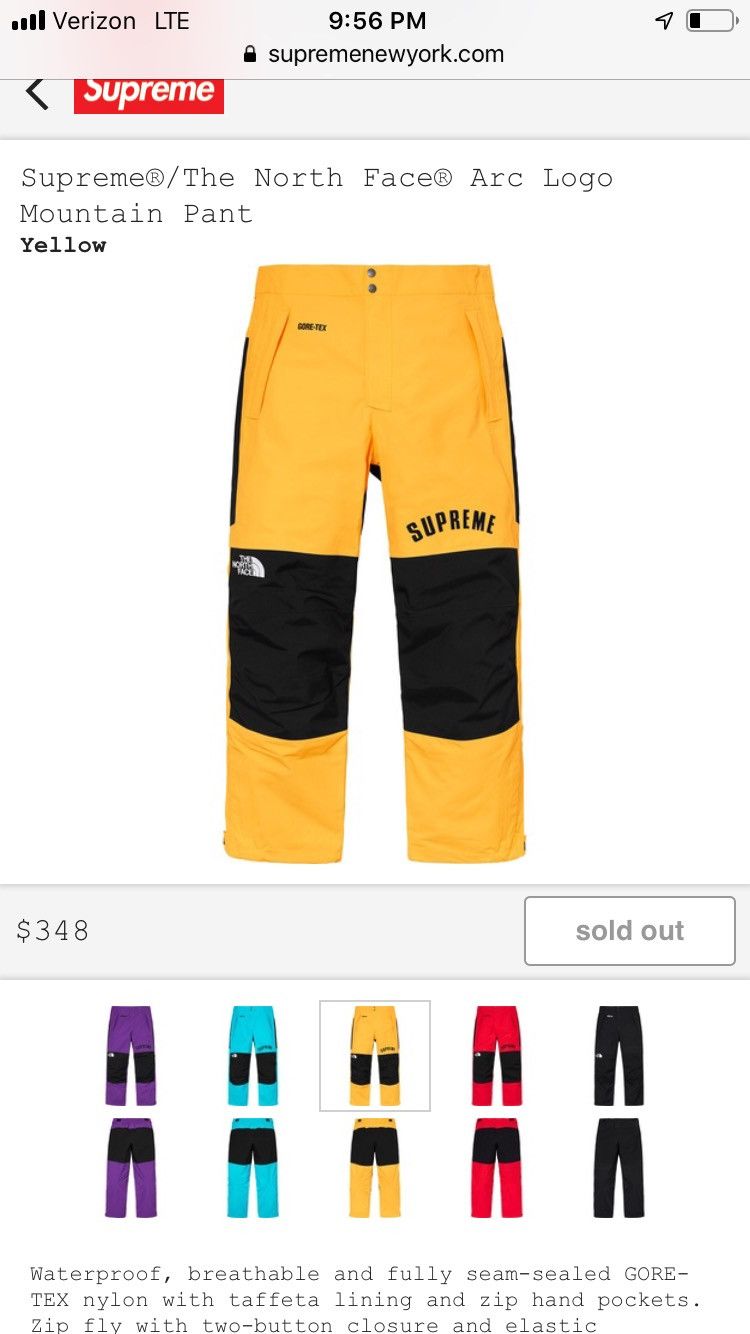The image size is (750, 1334).
Task: View the black pant back thumbnail
Action: 619,1168
